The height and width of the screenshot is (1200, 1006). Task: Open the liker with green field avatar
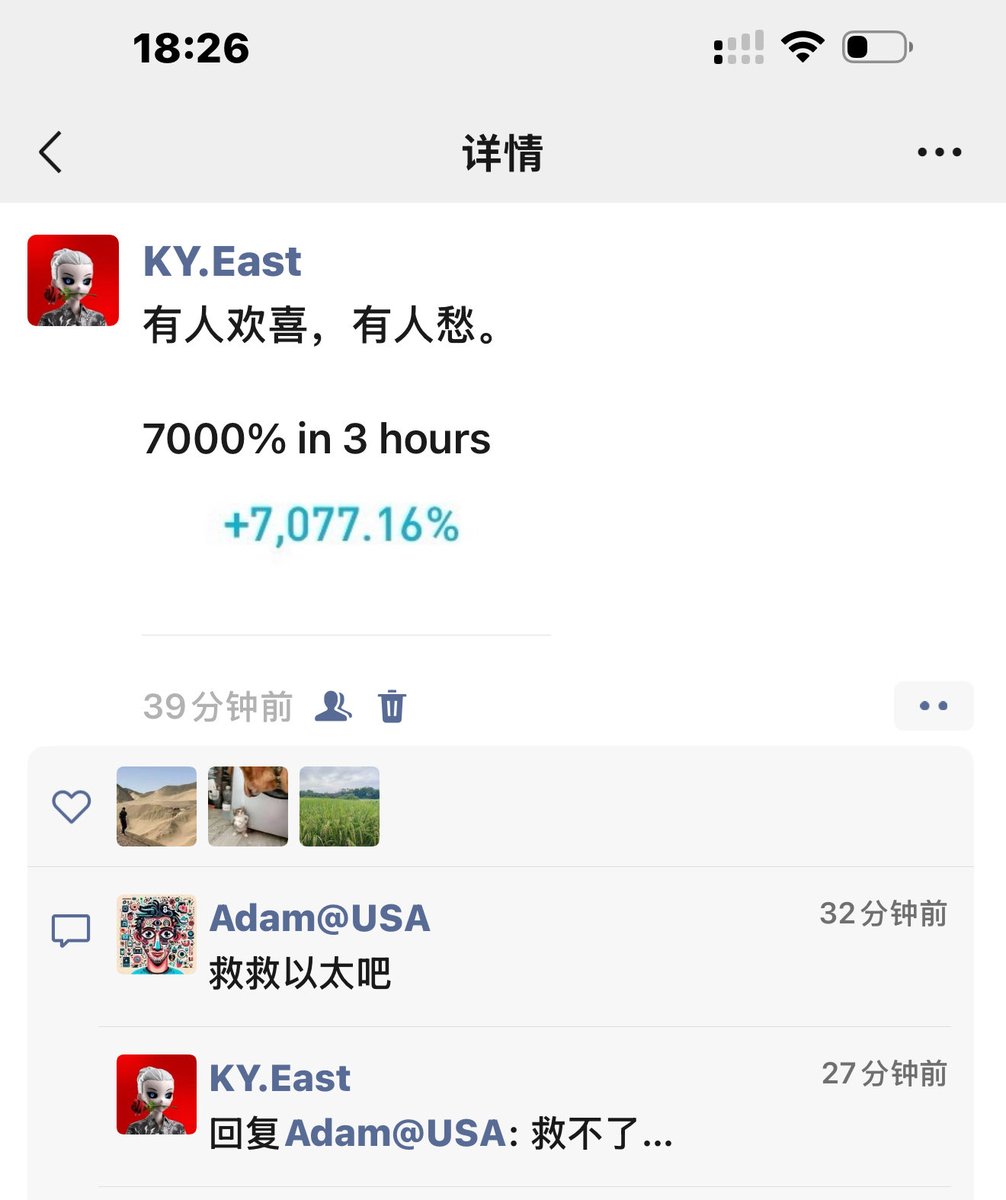coord(339,806)
